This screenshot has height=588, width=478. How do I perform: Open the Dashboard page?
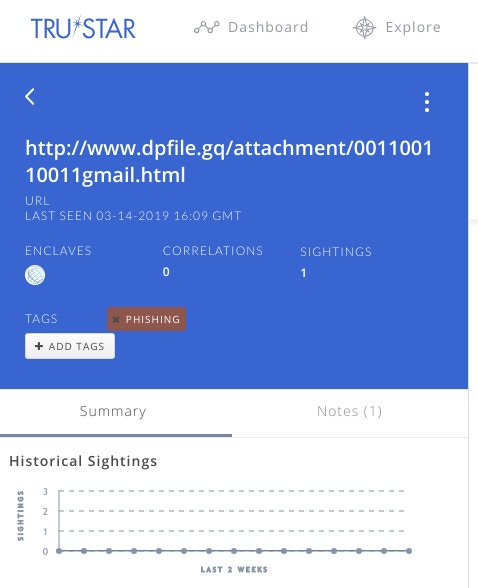click(x=251, y=27)
